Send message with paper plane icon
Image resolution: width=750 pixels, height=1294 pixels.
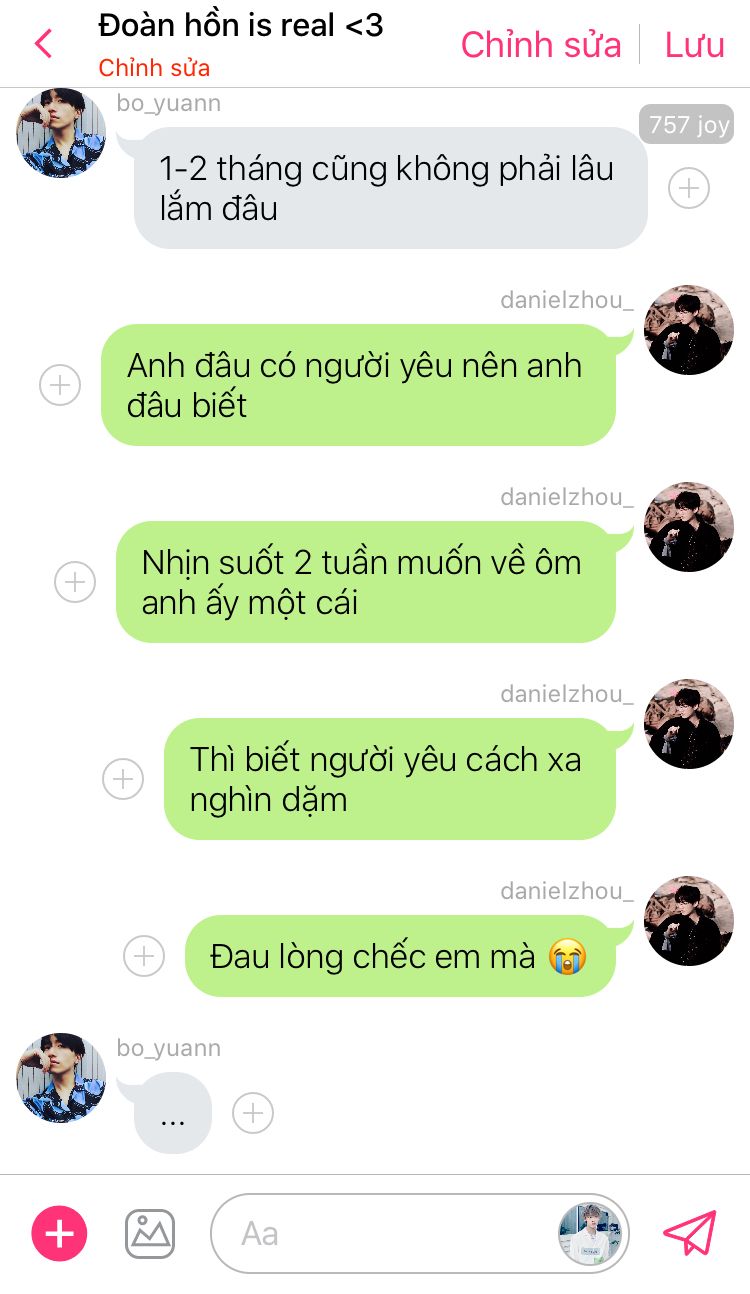pyautogui.click(x=690, y=1233)
